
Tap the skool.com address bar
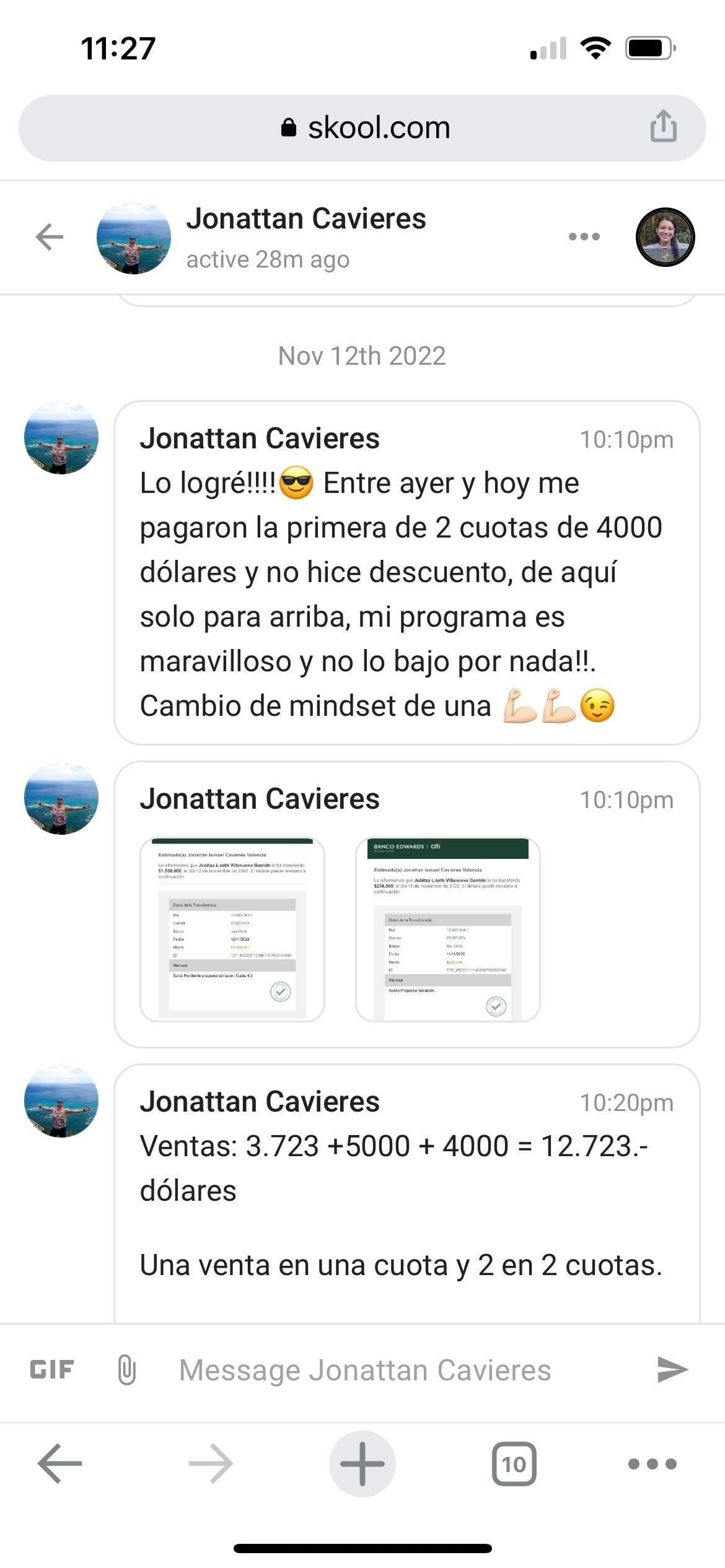[x=362, y=128]
